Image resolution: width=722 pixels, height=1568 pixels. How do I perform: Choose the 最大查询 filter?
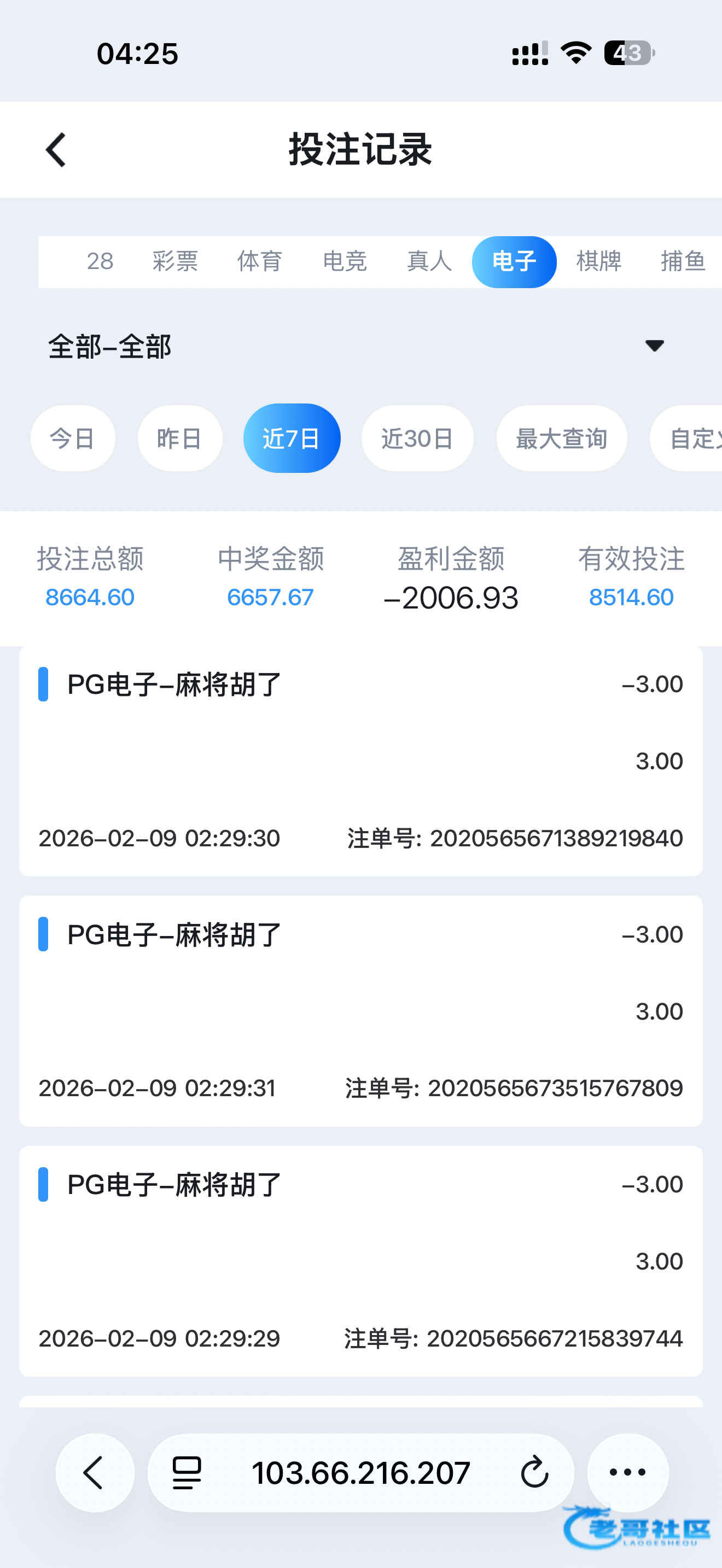(x=561, y=438)
